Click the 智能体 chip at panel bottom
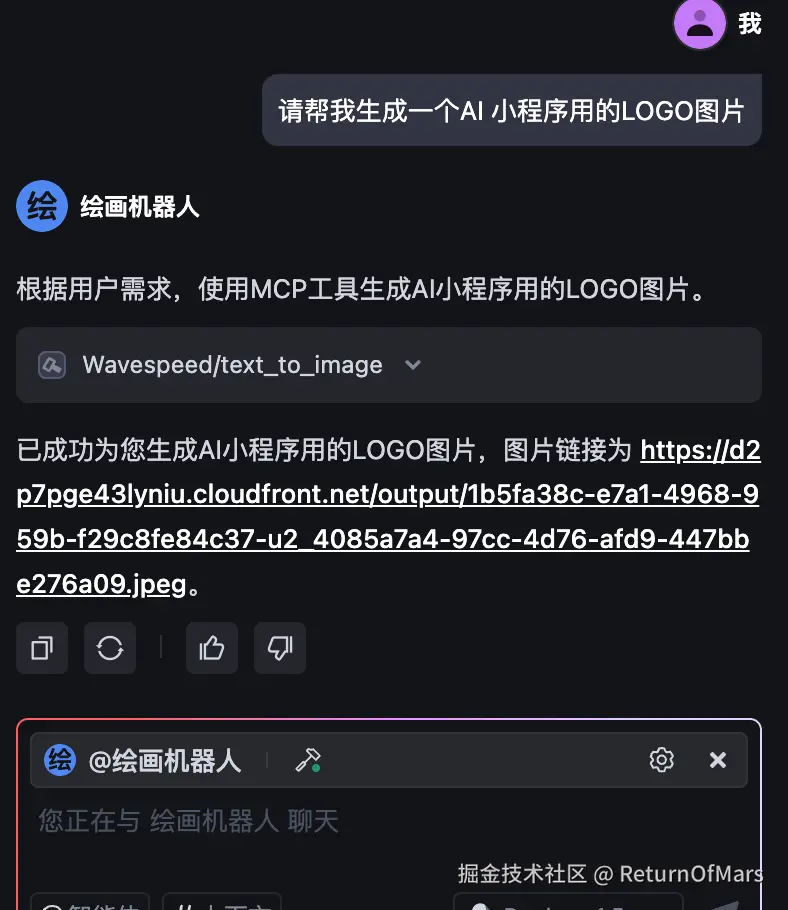788x910 pixels. pyautogui.click(x=90, y=905)
